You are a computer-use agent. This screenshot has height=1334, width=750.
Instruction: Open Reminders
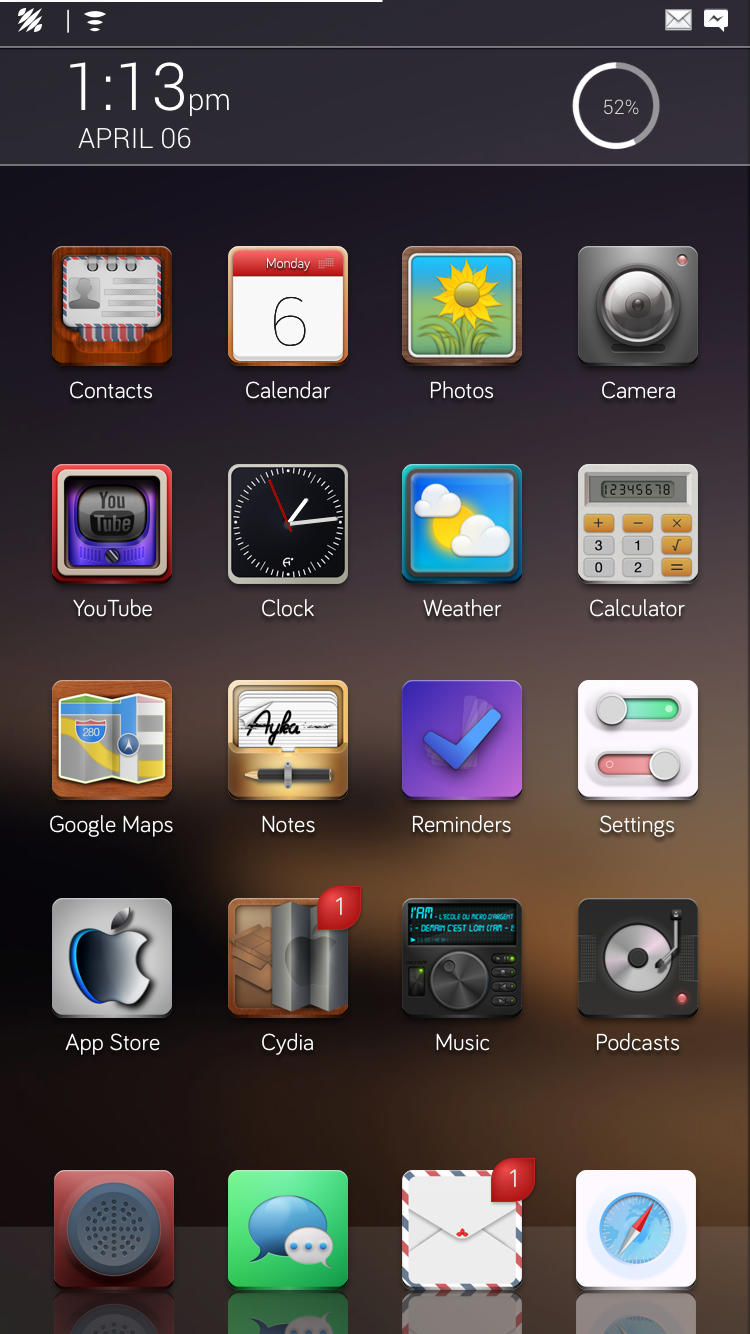pyautogui.click(x=462, y=740)
